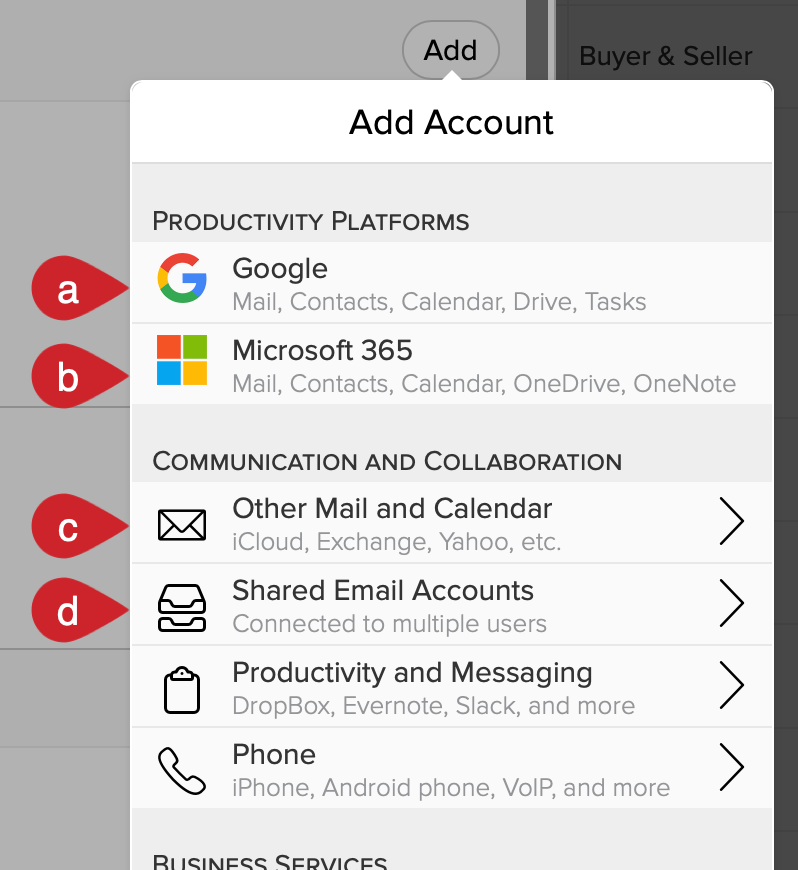The height and width of the screenshot is (870, 798).
Task: Click the clipboard icon for Productivity and Messaging
Action: [x=181, y=686]
